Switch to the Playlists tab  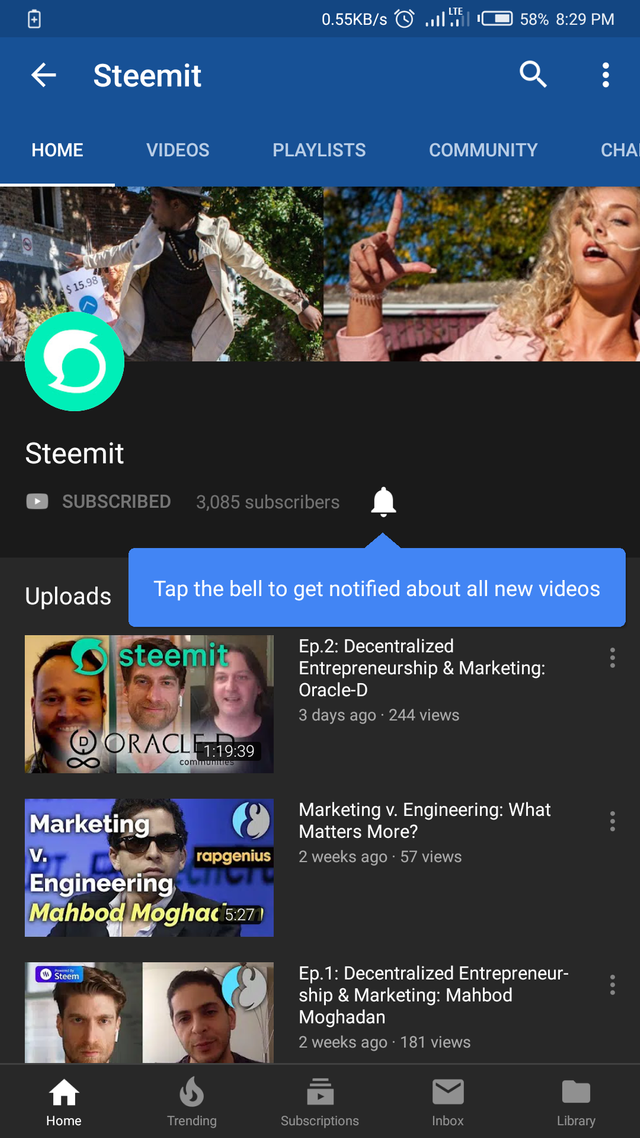pos(319,150)
